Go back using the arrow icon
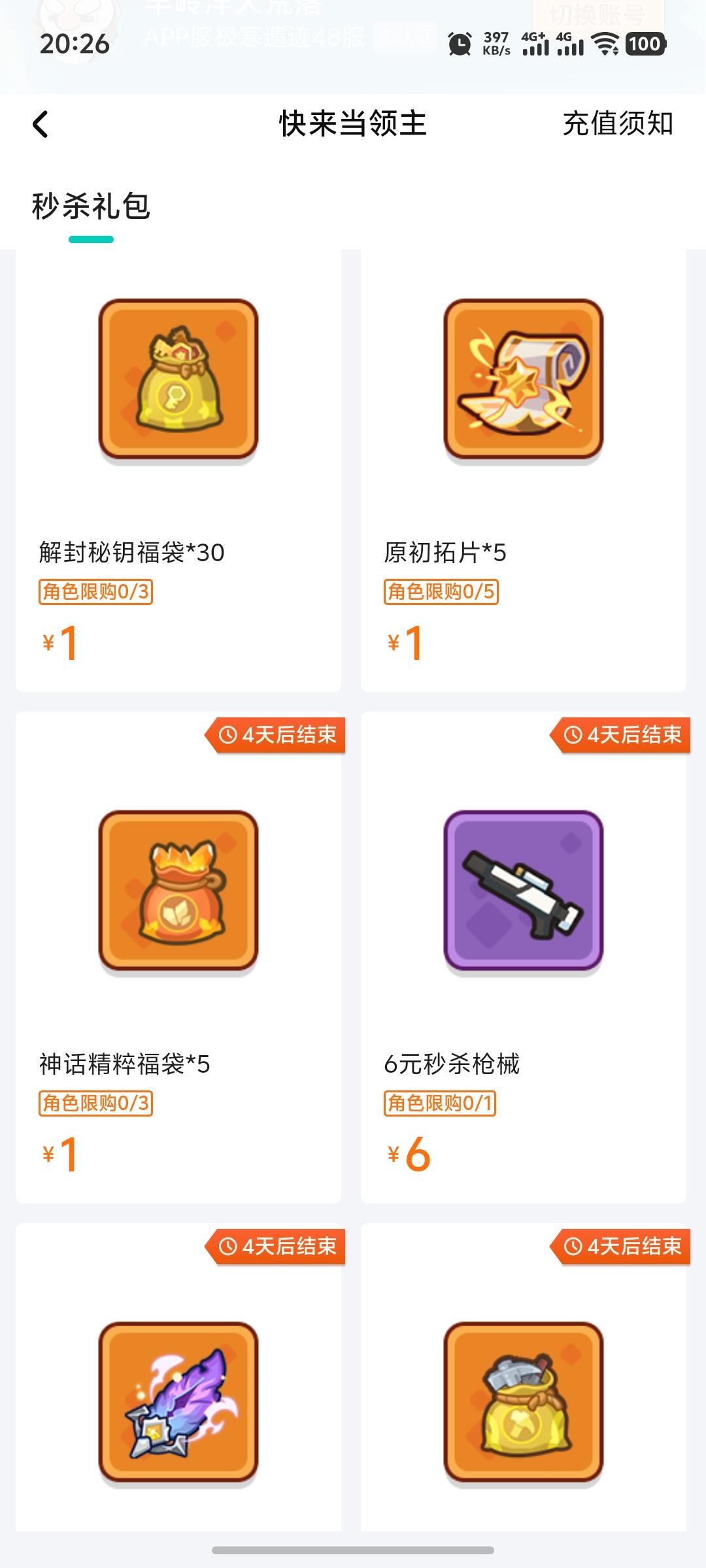This screenshot has width=706, height=1568. tap(41, 124)
